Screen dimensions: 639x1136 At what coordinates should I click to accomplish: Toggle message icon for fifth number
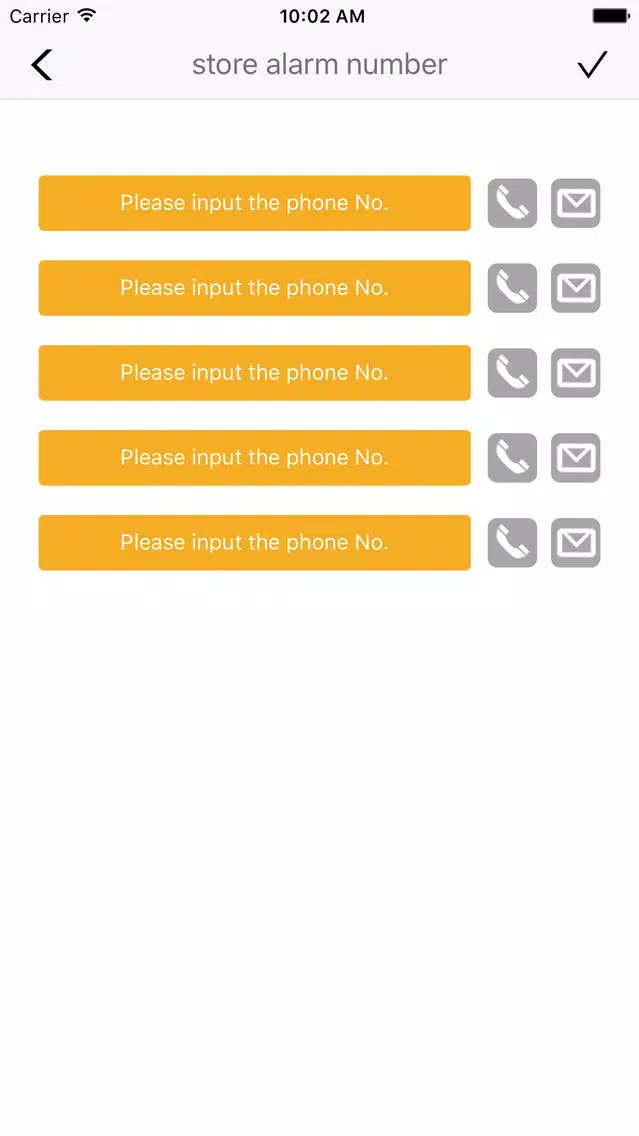(575, 543)
